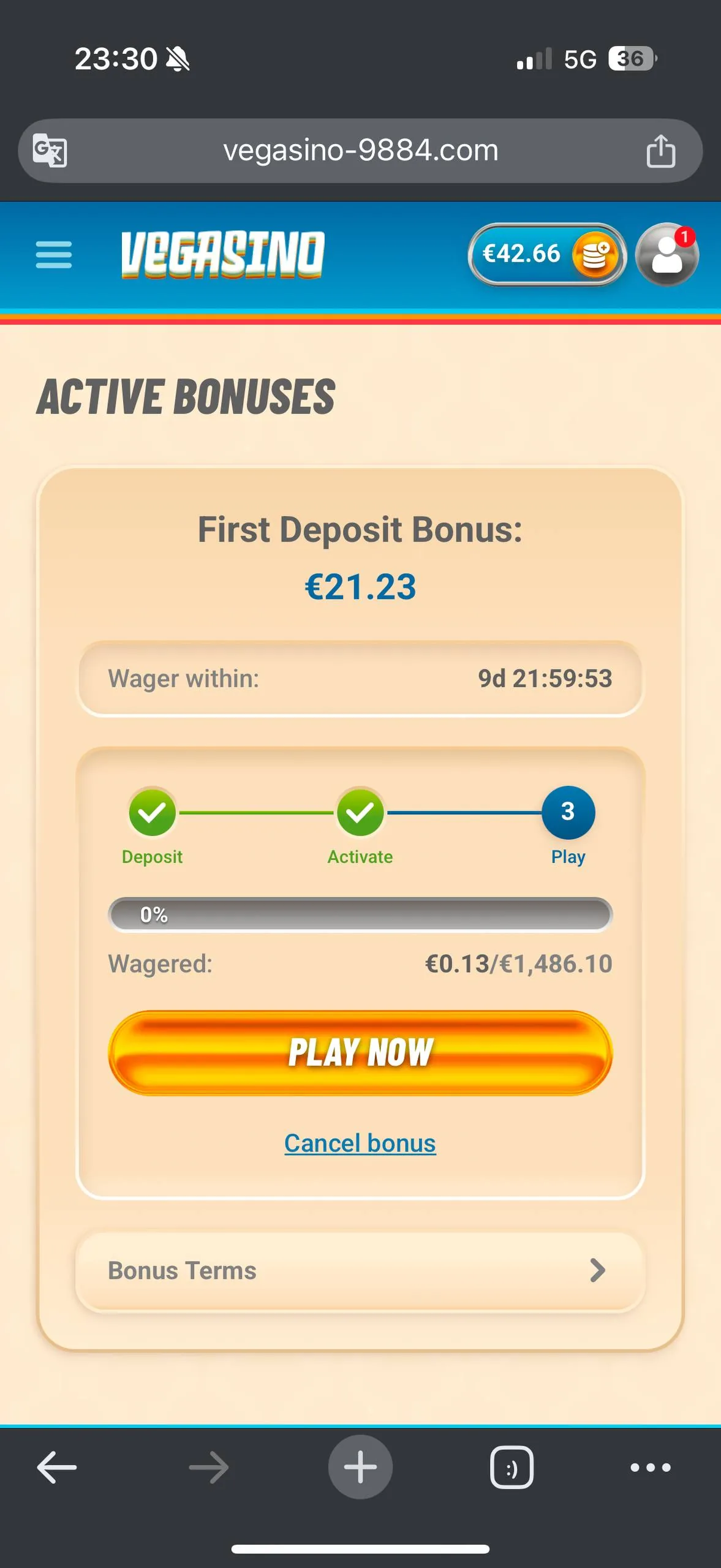Translate the page with the translate icon
This screenshot has width=721, height=1568.
tap(50, 150)
